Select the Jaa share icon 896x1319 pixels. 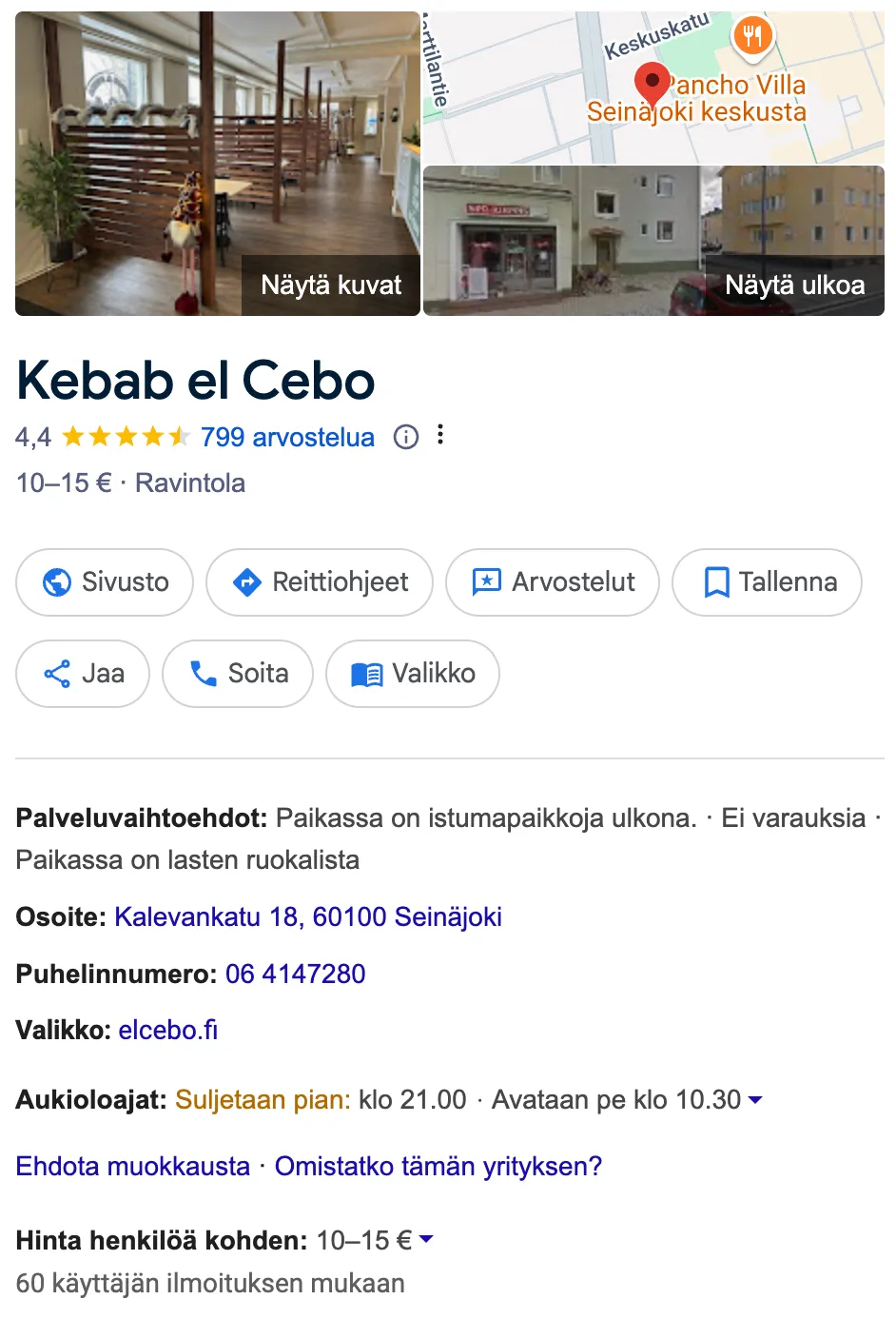pos(56,674)
